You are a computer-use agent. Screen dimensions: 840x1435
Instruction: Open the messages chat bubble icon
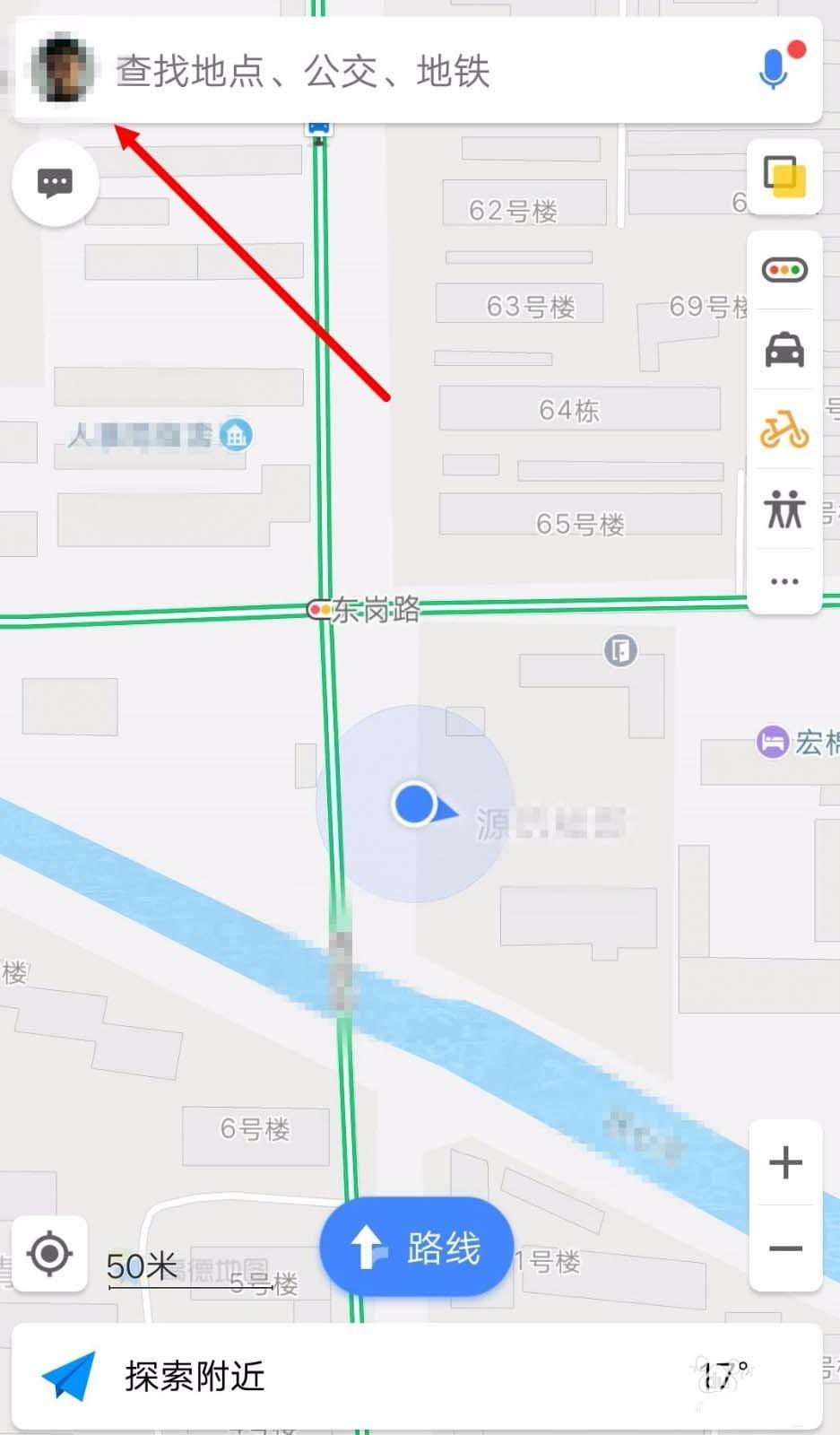coord(55,181)
